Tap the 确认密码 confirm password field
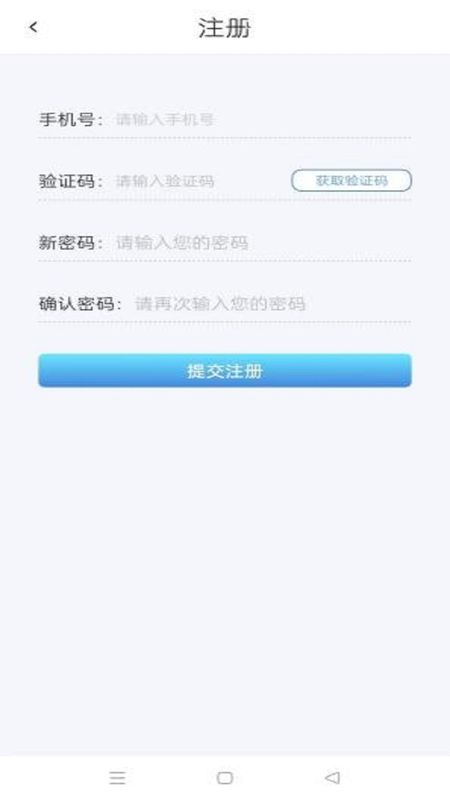 272,304
